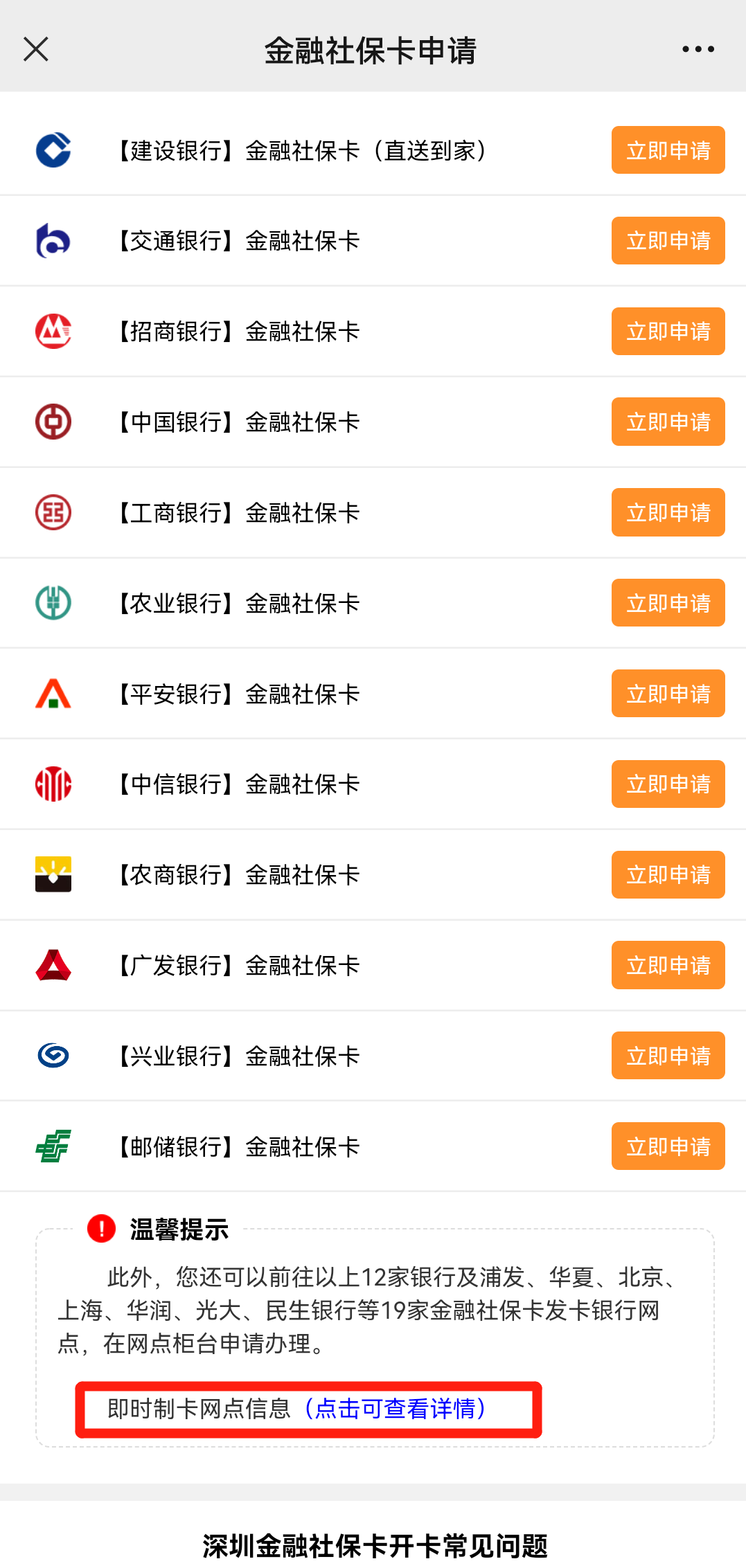Apply for the 交通银行 社保卡

click(668, 241)
